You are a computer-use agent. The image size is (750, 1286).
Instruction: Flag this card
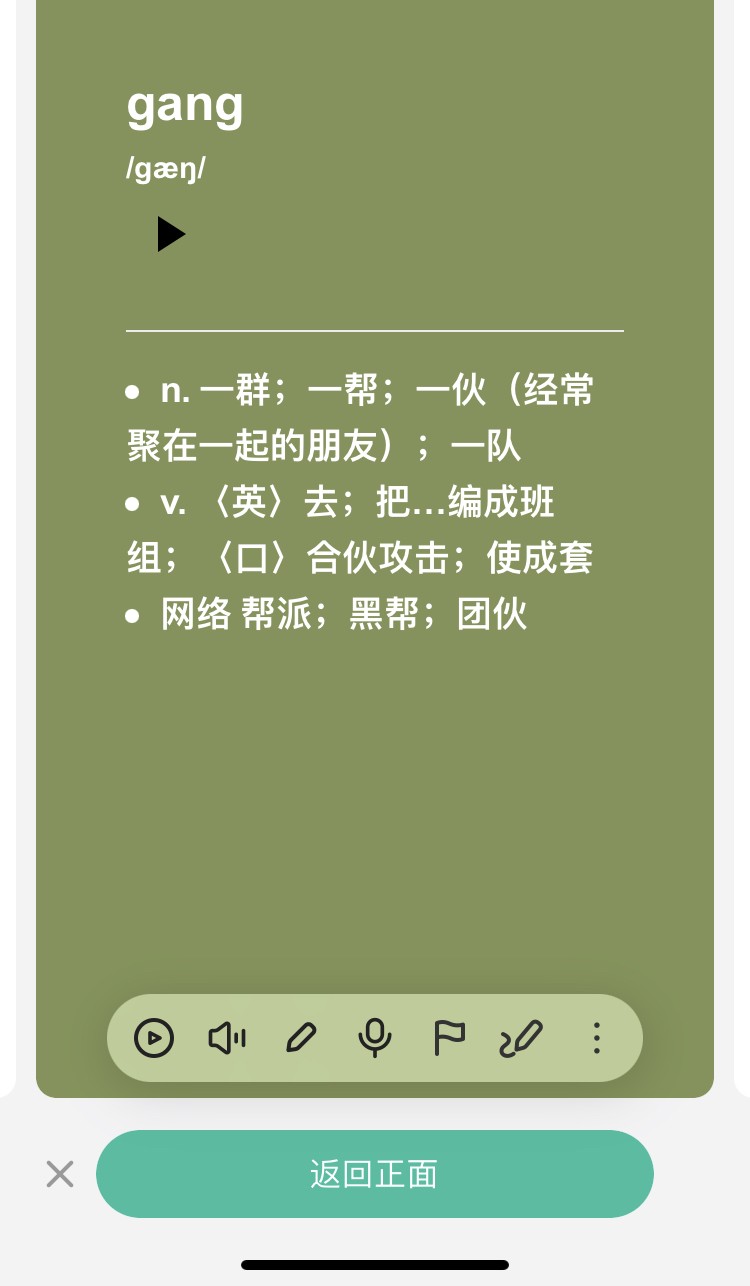(x=449, y=1038)
